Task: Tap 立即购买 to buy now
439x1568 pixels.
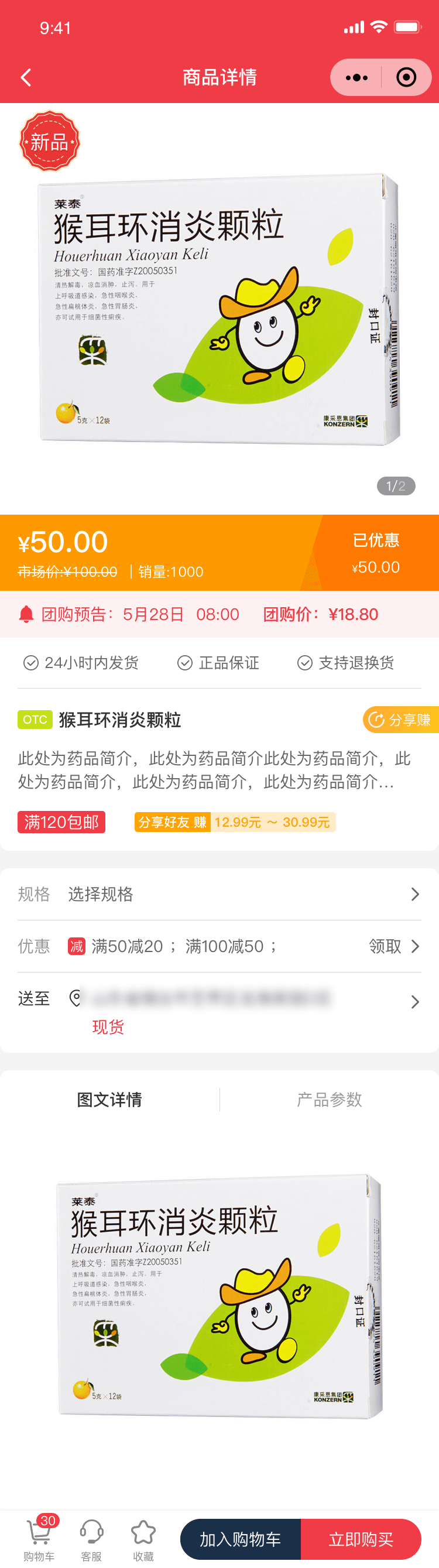Action: 361,1539
